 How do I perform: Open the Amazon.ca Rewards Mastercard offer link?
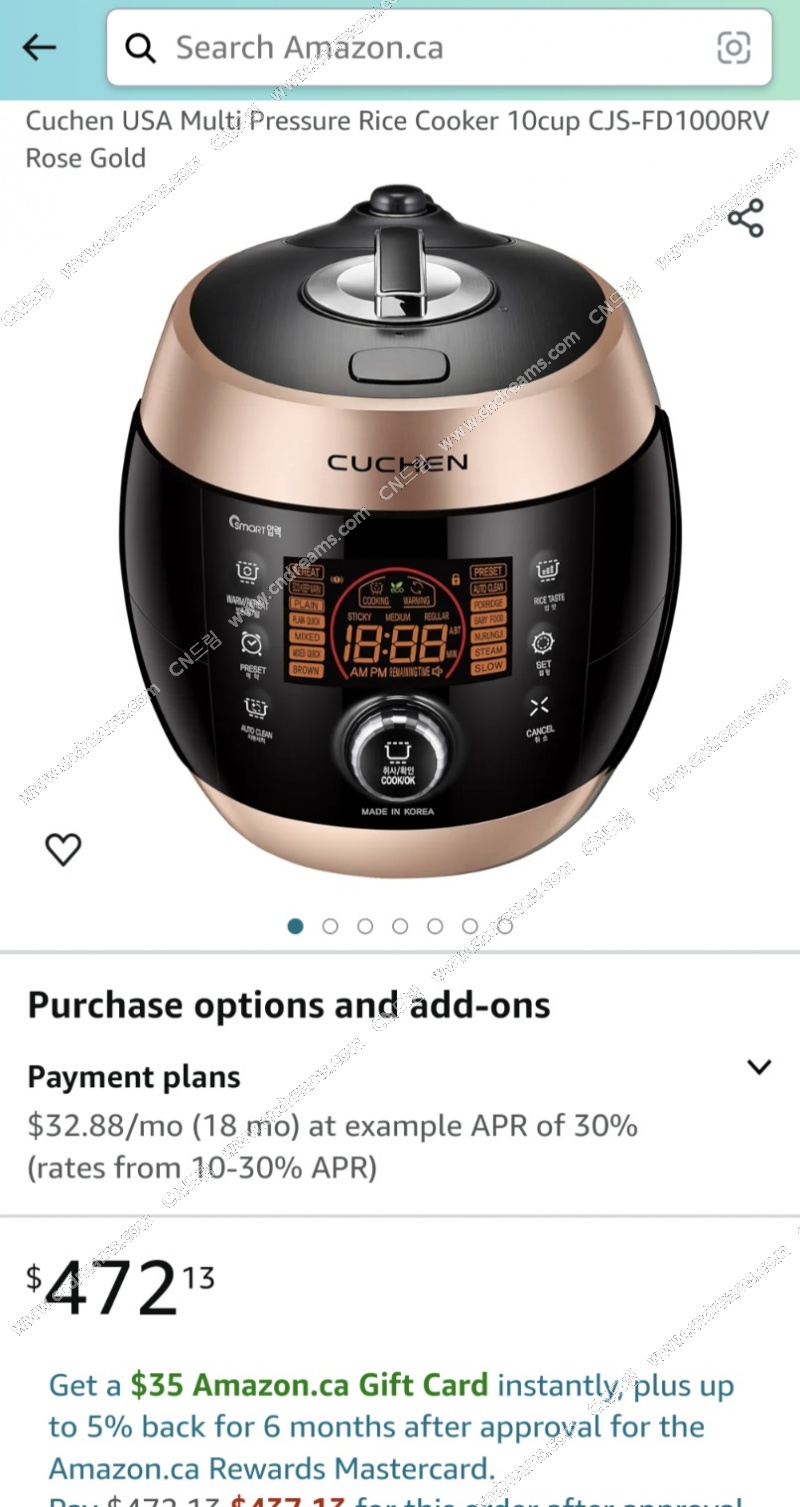coord(391,1427)
